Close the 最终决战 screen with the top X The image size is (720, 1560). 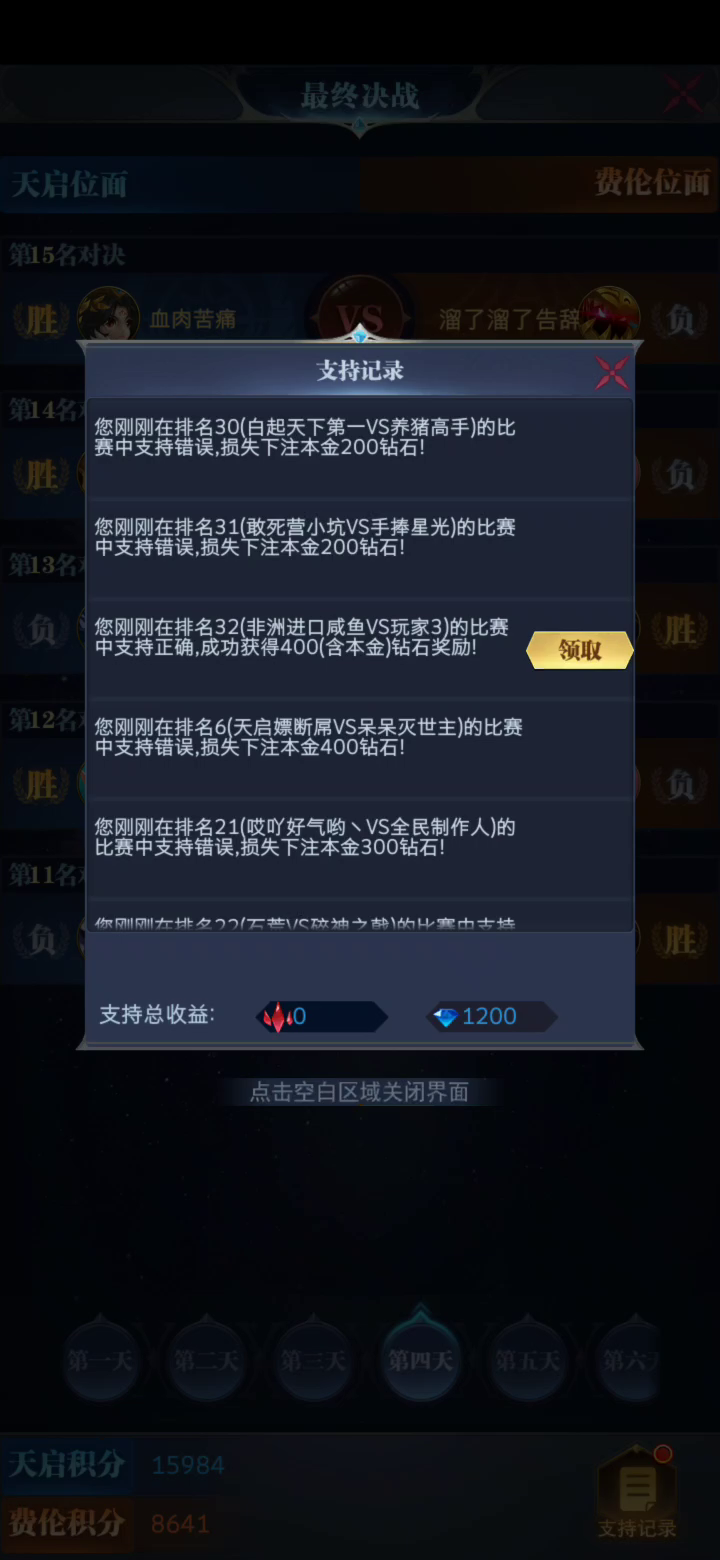(683, 94)
